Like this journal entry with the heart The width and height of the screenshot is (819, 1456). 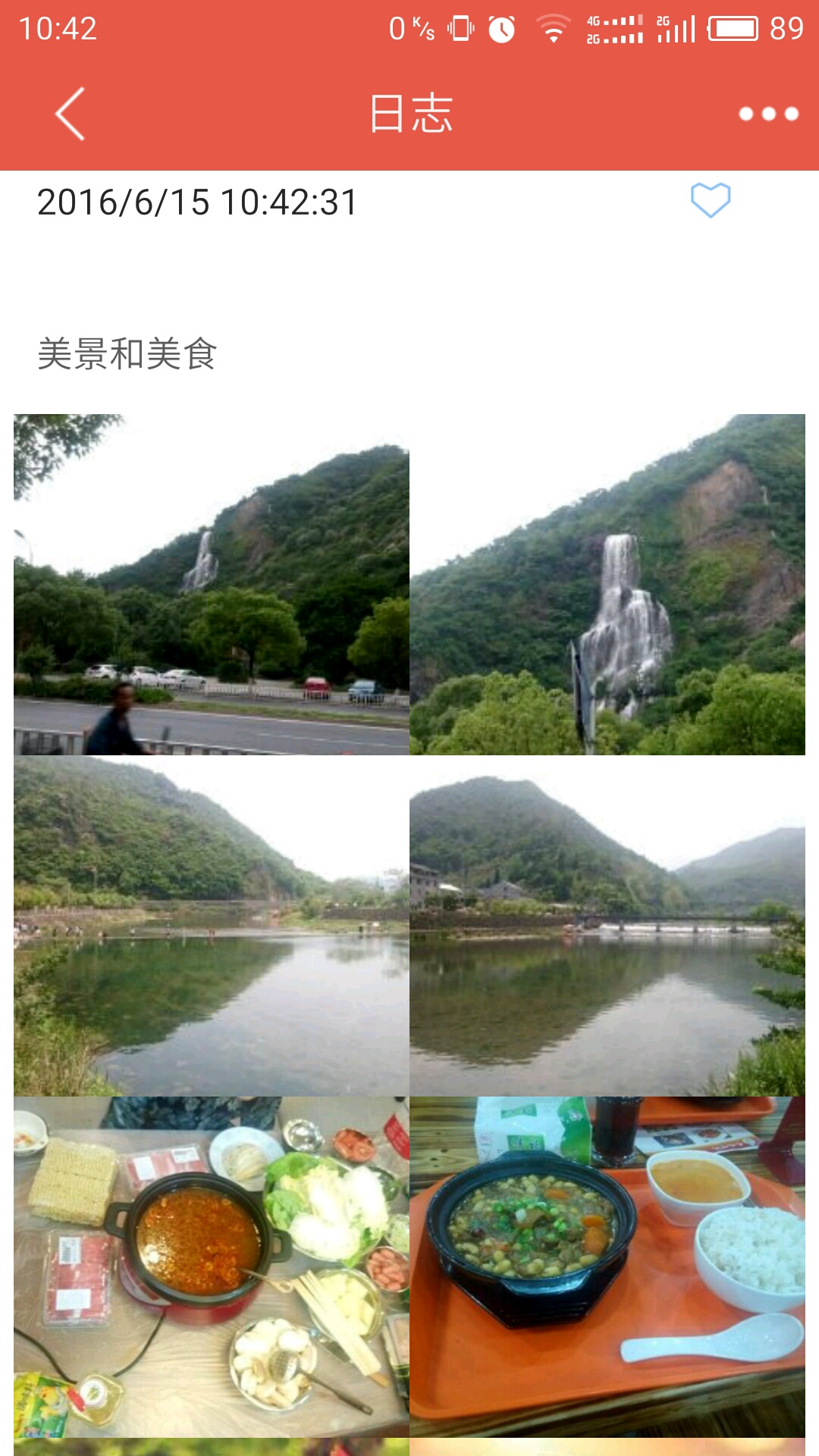711,200
